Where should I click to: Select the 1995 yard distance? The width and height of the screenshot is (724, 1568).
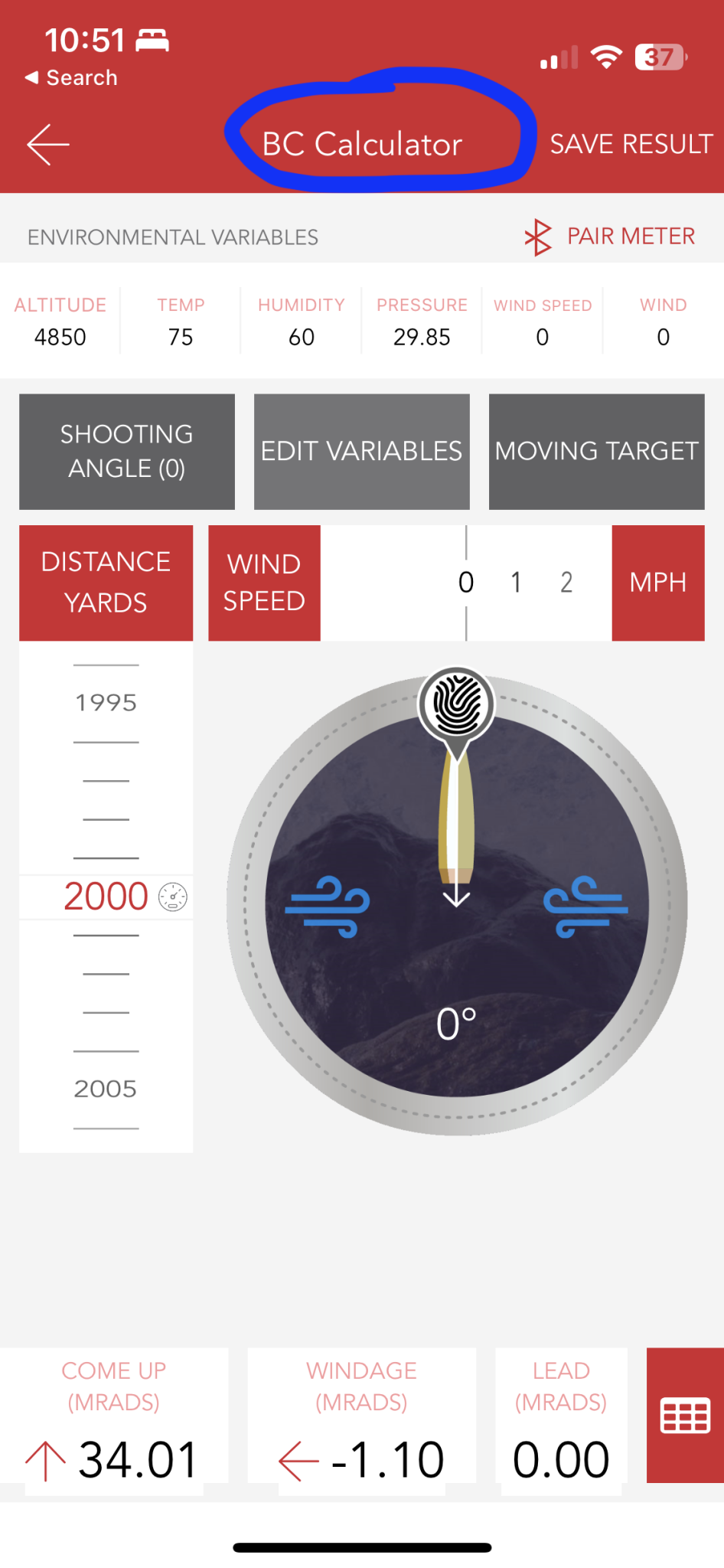pyautogui.click(x=106, y=703)
